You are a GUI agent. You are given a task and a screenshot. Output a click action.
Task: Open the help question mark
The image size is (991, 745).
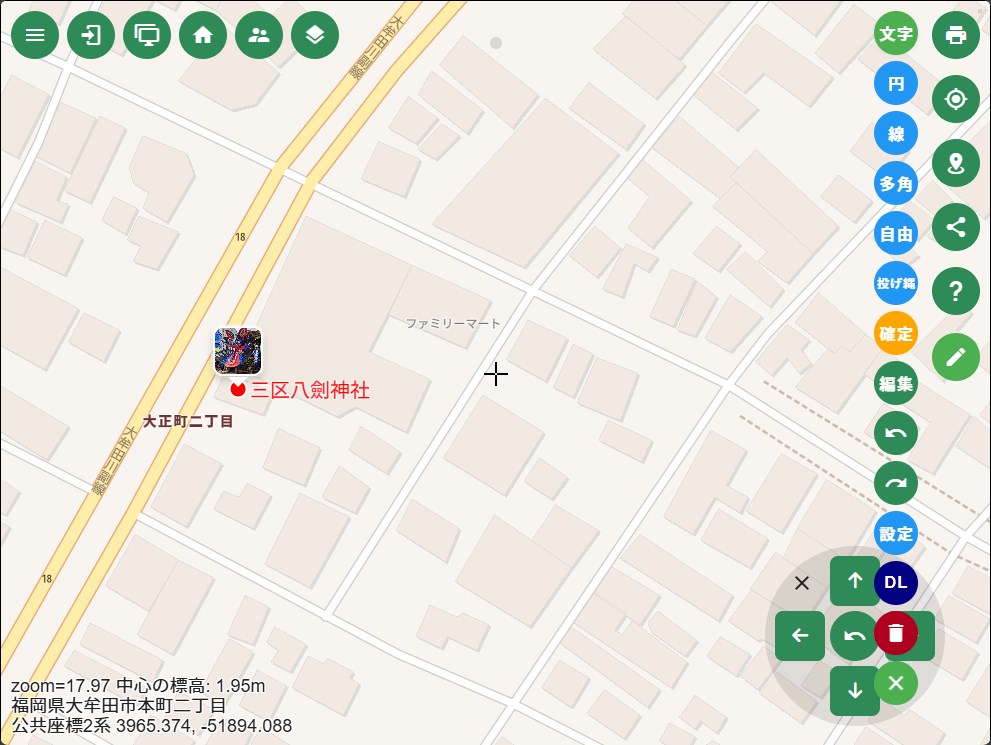(956, 291)
